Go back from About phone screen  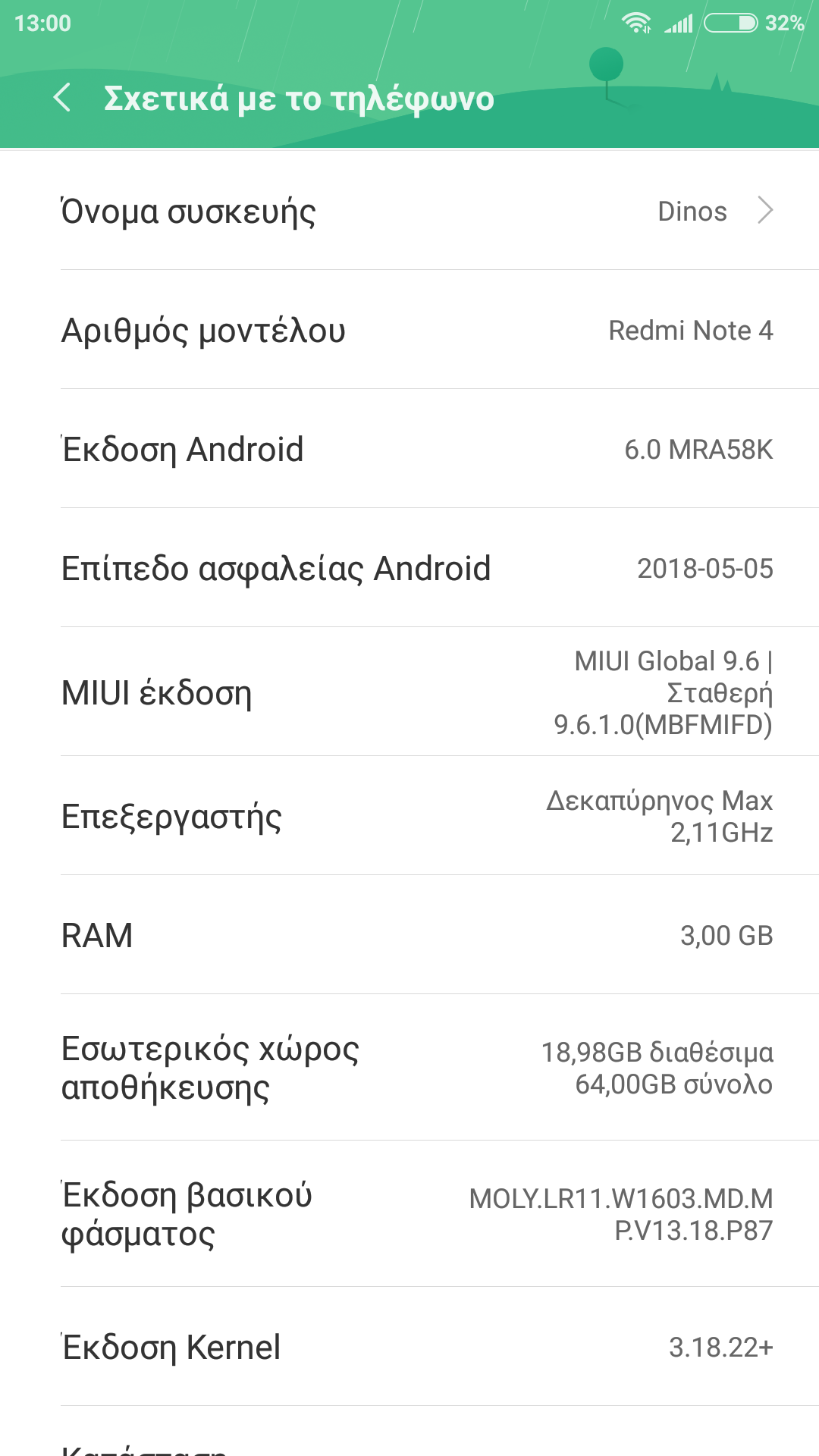point(62,99)
